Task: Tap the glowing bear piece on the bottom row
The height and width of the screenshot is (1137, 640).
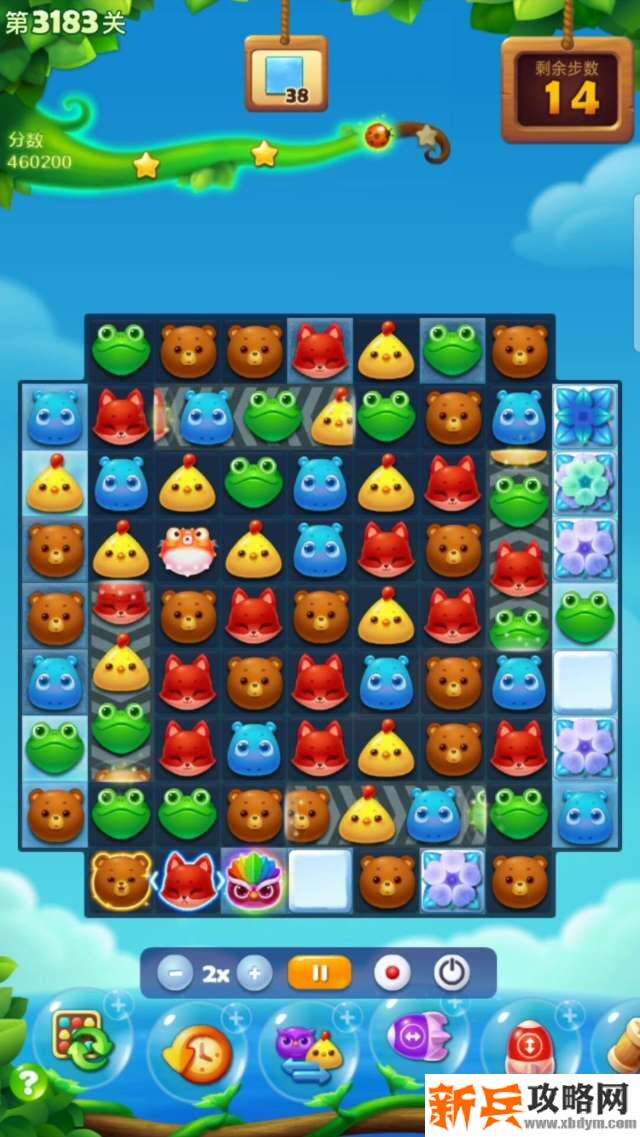Action: 121,881
